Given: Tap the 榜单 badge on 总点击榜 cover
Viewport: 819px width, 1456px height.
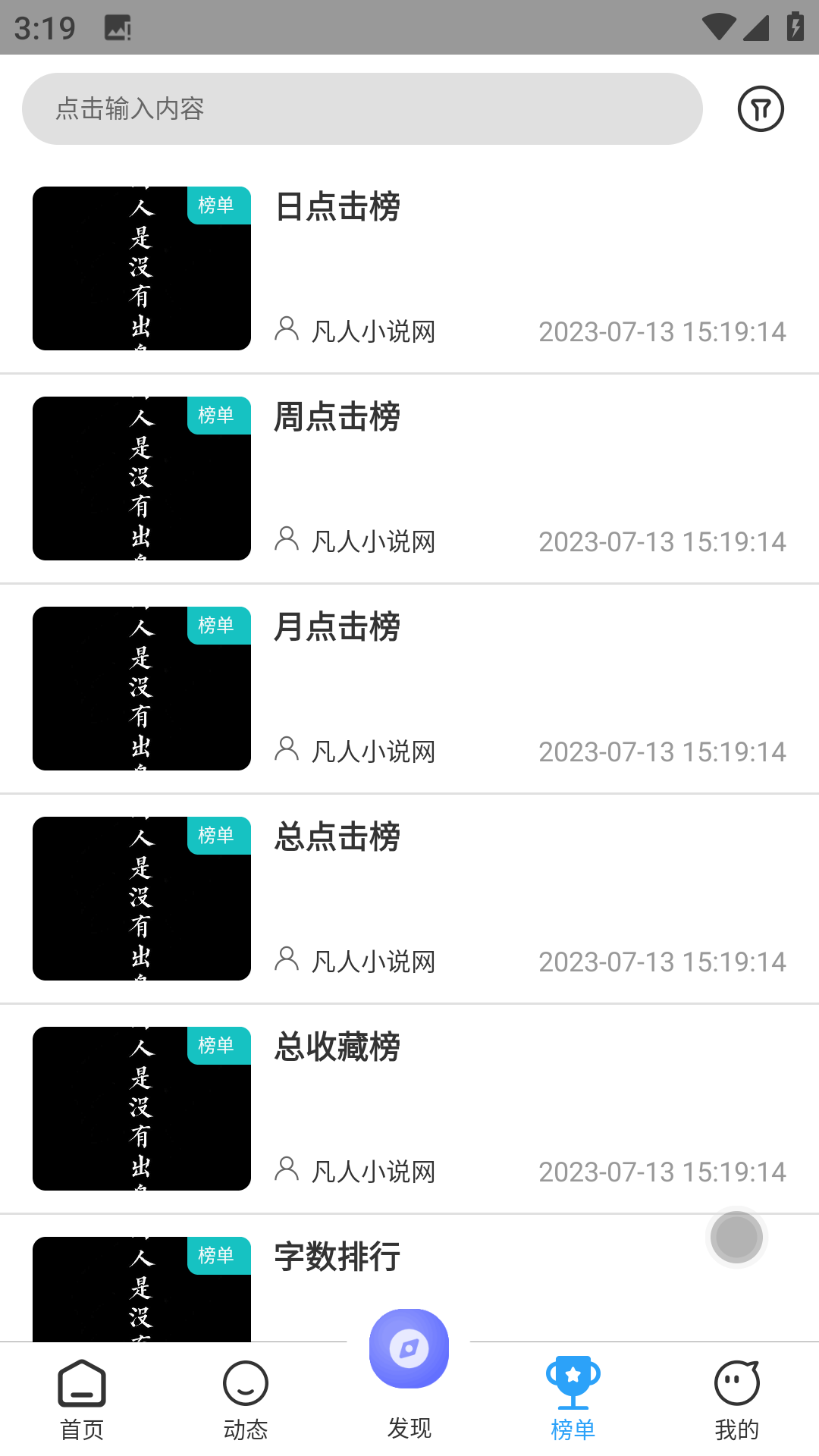Looking at the screenshot, I should pyautogui.click(x=218, y=835).
